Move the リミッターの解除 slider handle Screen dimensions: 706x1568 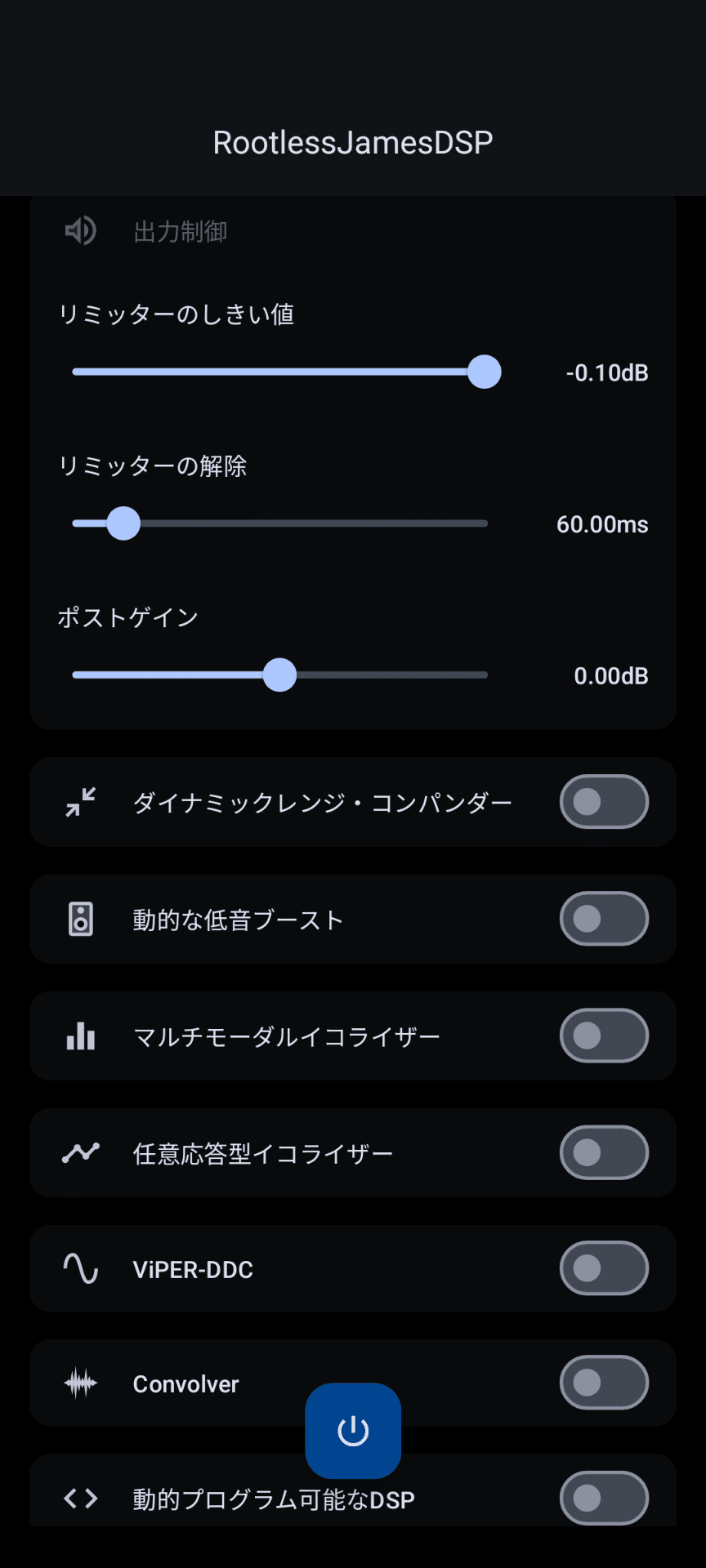(x=124, y=523)
